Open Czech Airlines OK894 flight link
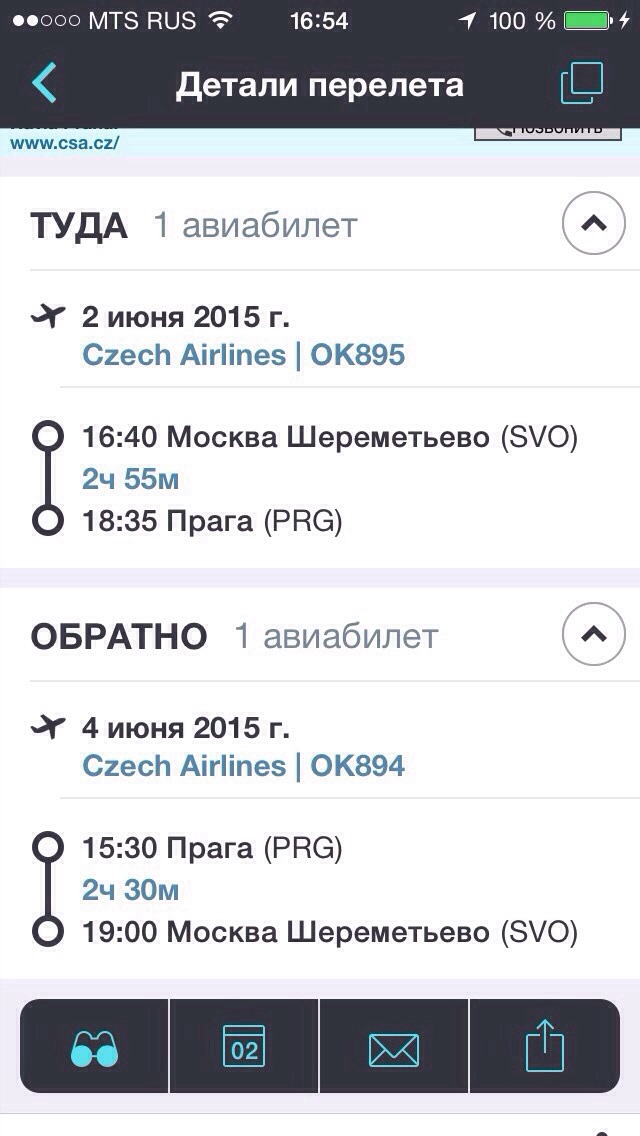The height and width of the screenshot is (1136, 640). click(243, 766)
